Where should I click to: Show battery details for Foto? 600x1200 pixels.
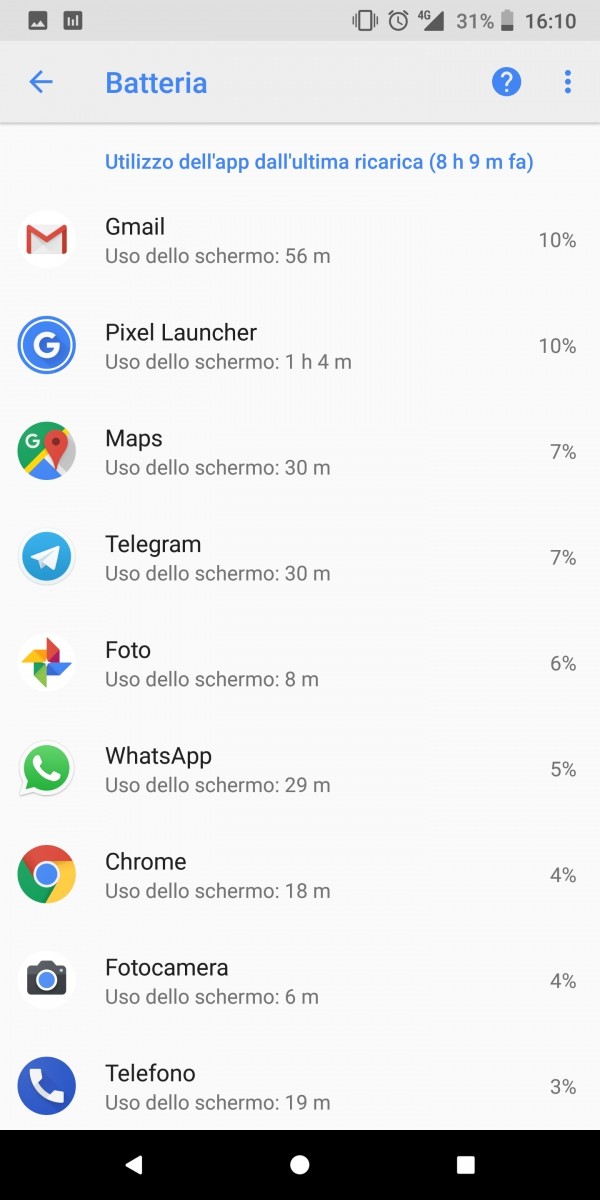pos(300,664)
